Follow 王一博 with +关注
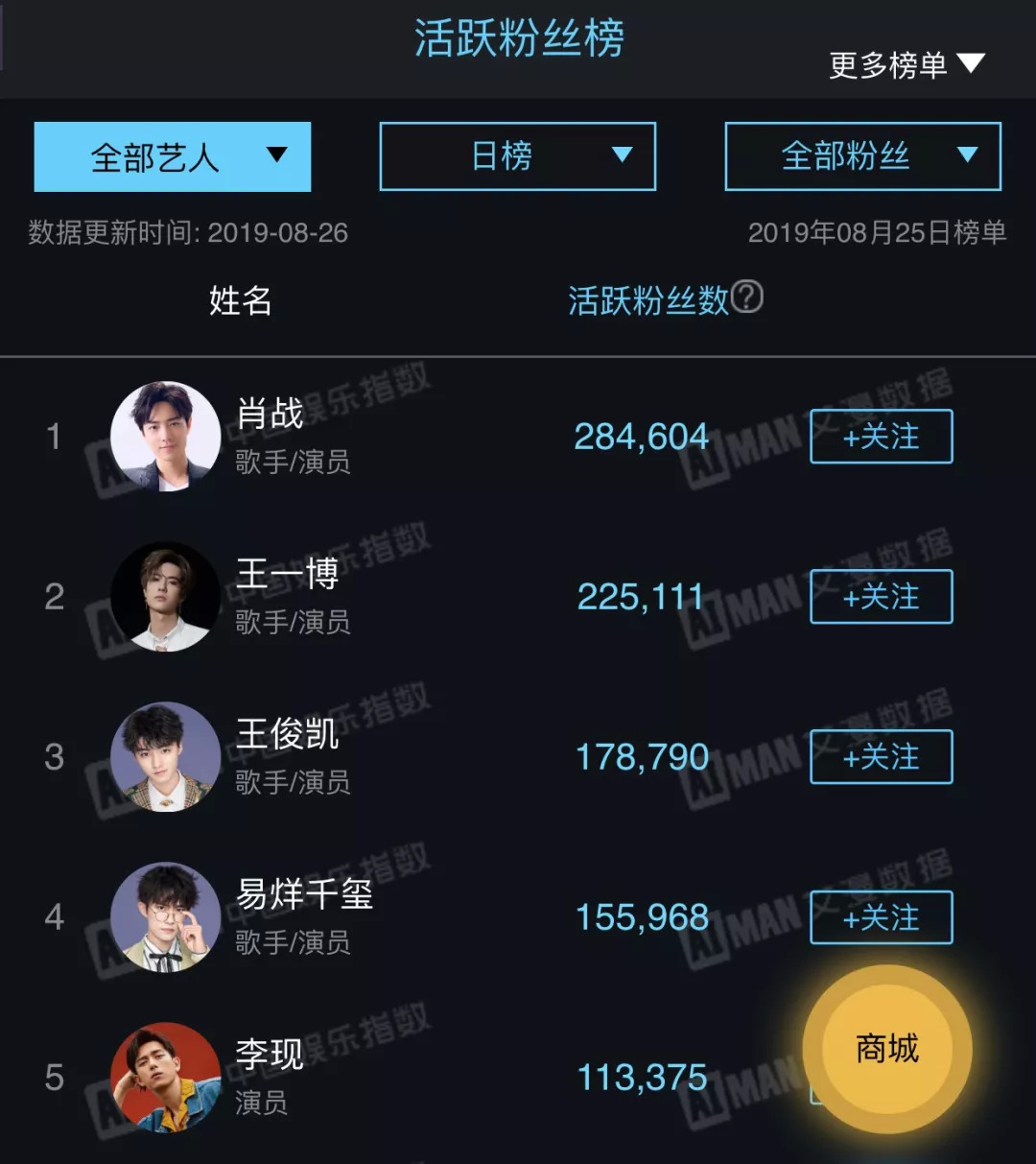Screen dimensions: 1036x1164 [881, 597]
